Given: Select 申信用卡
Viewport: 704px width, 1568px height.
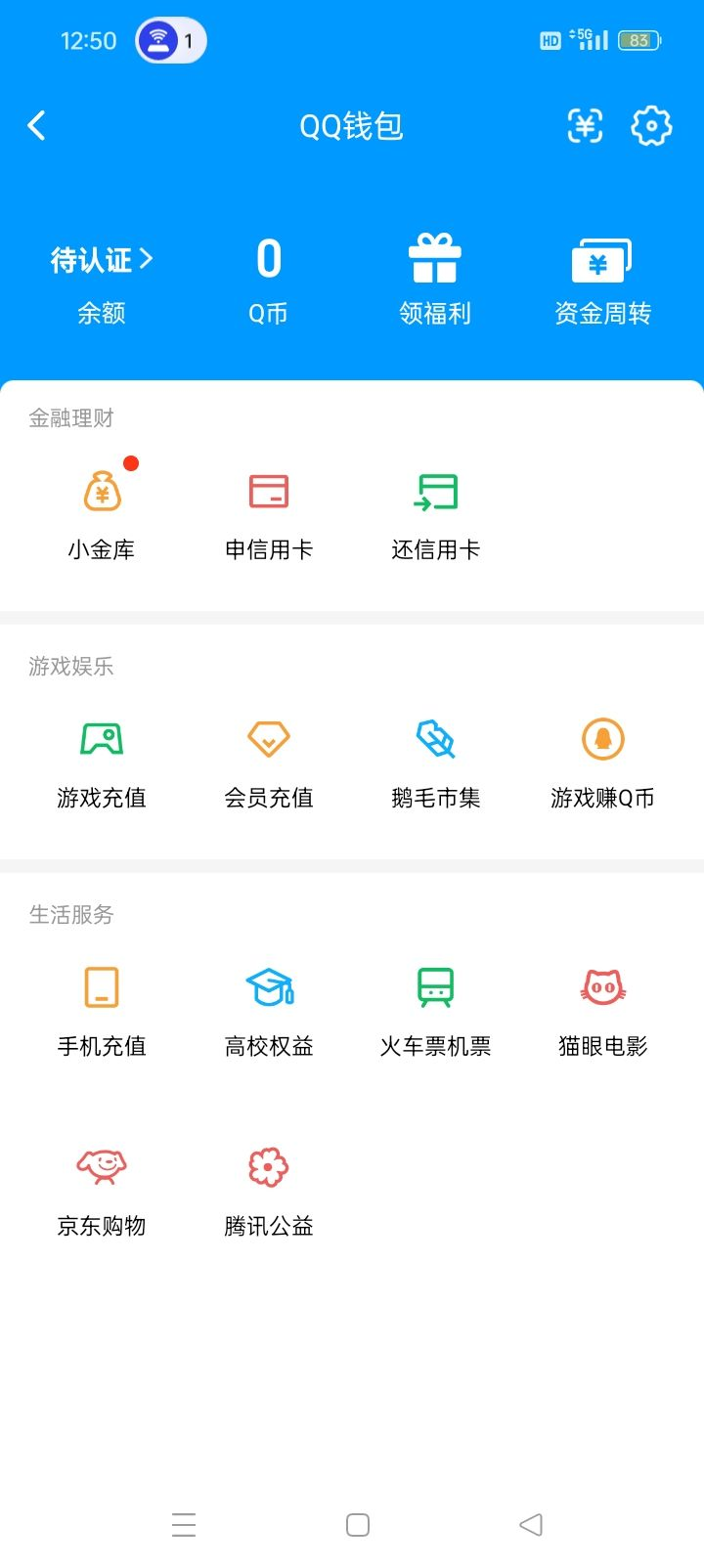Looking at the screenshot, I should coord(269,515).
